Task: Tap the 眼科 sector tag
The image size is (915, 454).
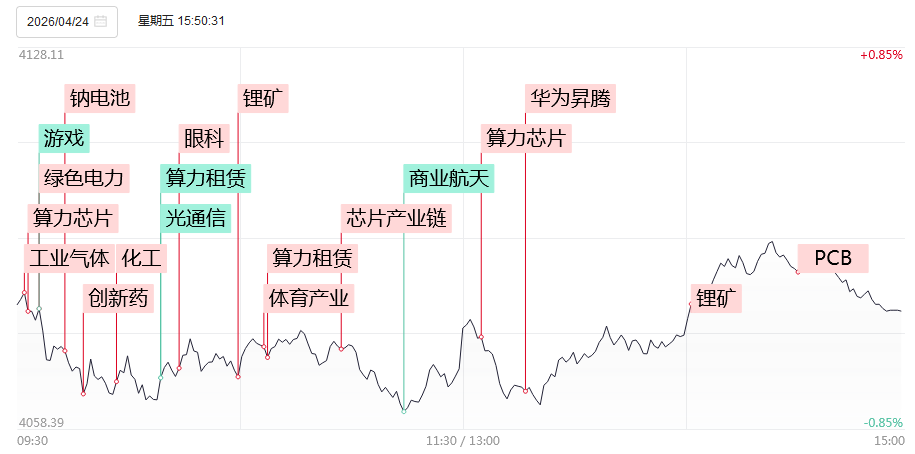Action: 205,138
